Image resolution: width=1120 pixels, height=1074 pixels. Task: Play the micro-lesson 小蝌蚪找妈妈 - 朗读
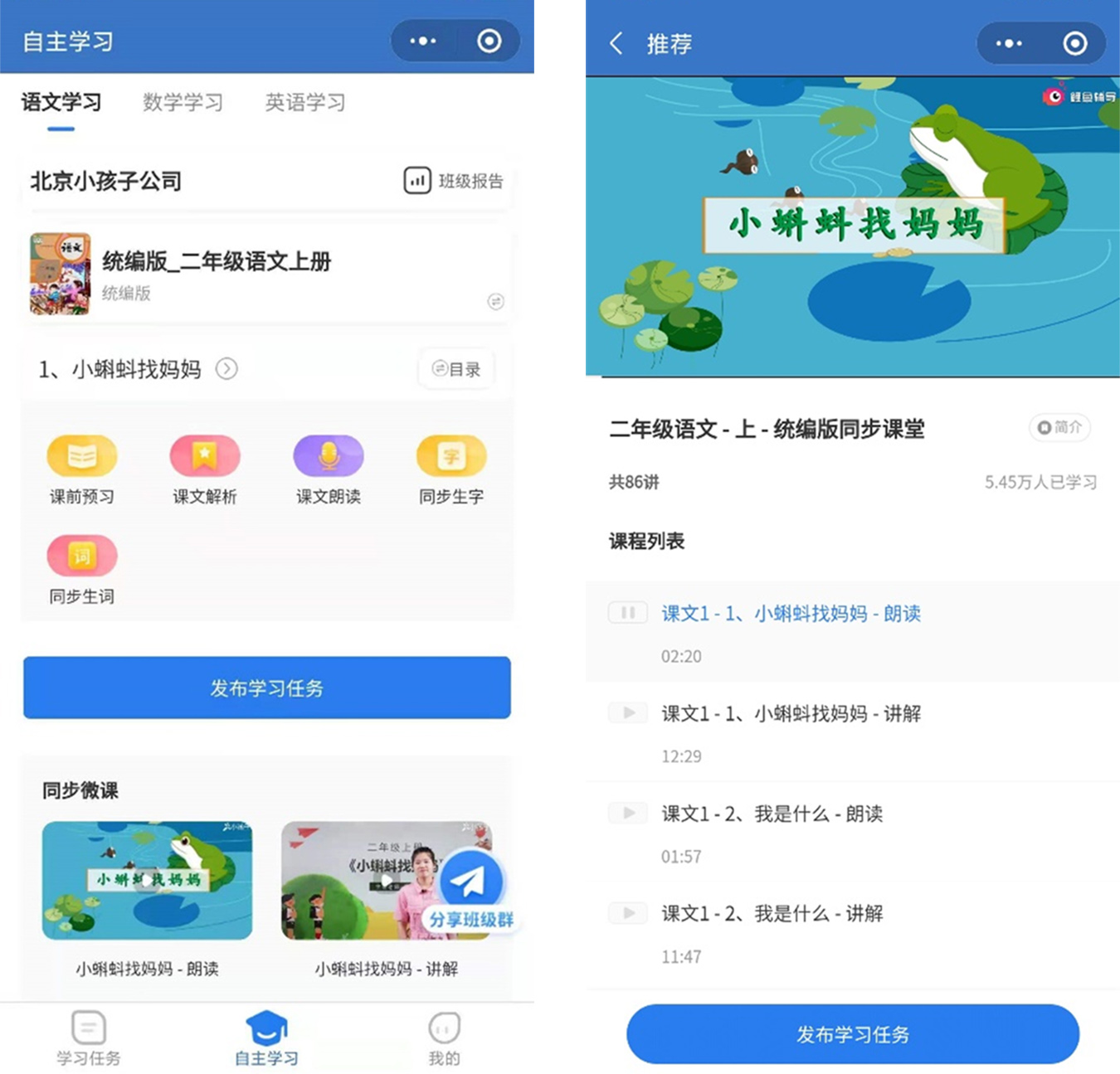147,881
